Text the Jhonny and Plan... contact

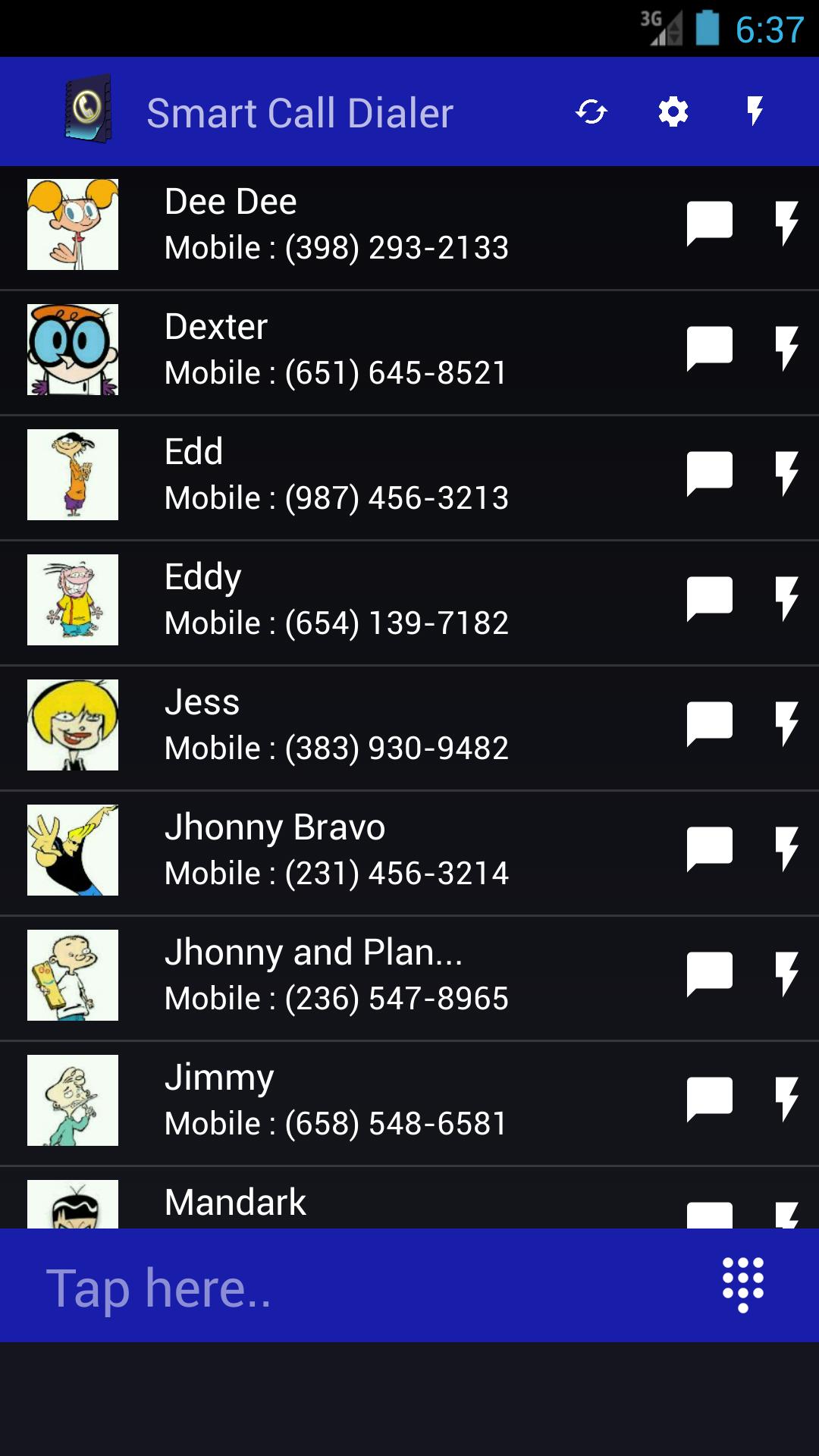[x=709, y=974]
